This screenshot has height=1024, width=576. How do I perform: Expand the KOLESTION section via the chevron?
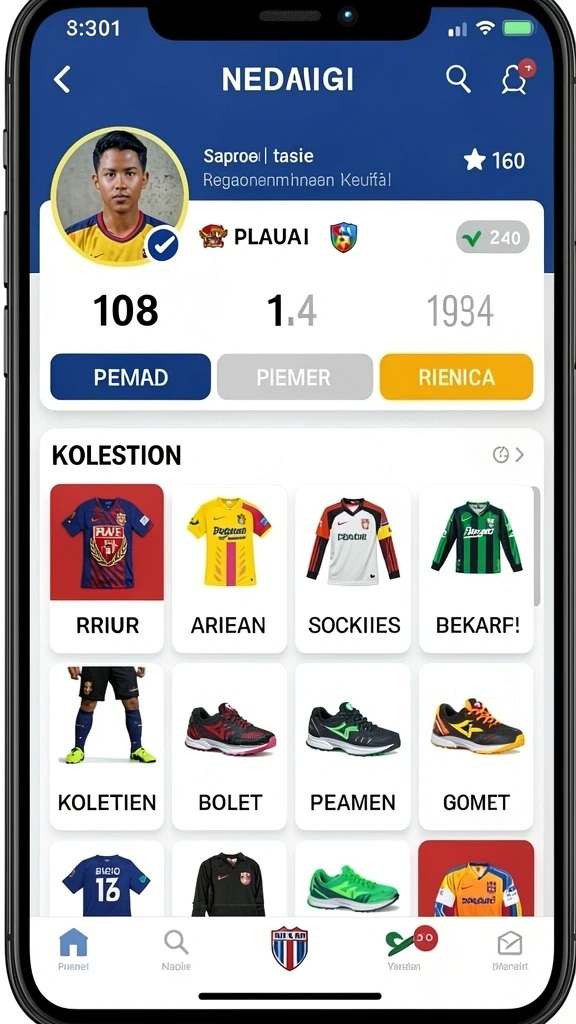tap(520, 455)
